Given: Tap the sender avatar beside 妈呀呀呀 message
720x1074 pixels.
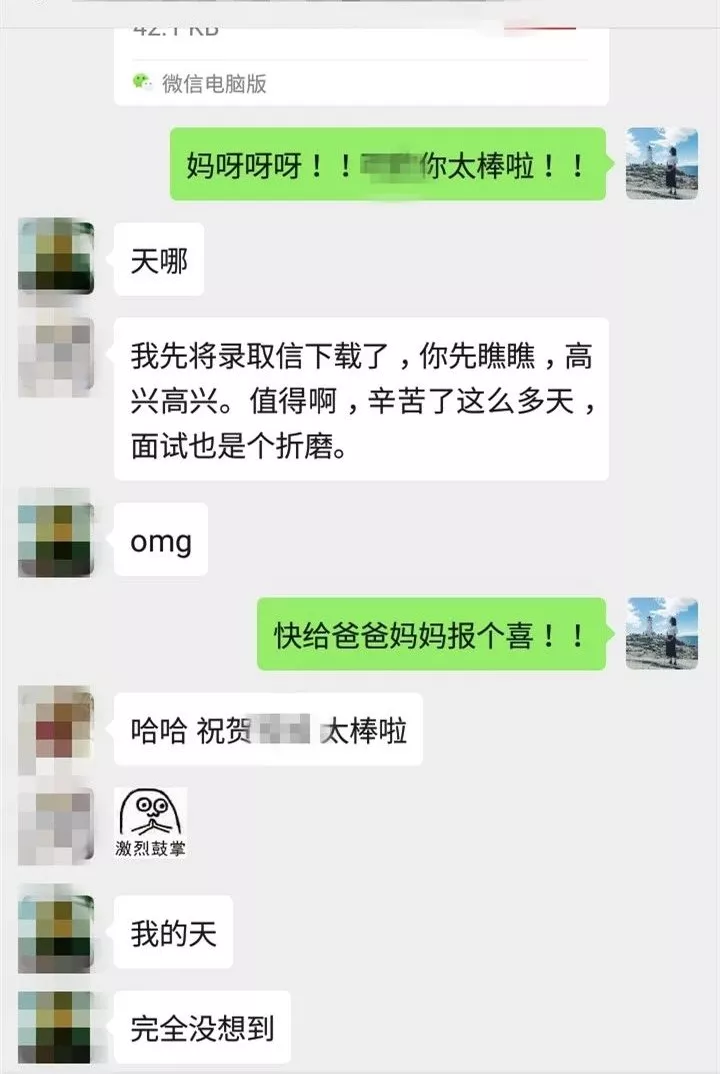Looking at the screenshot, I should 661,163.
